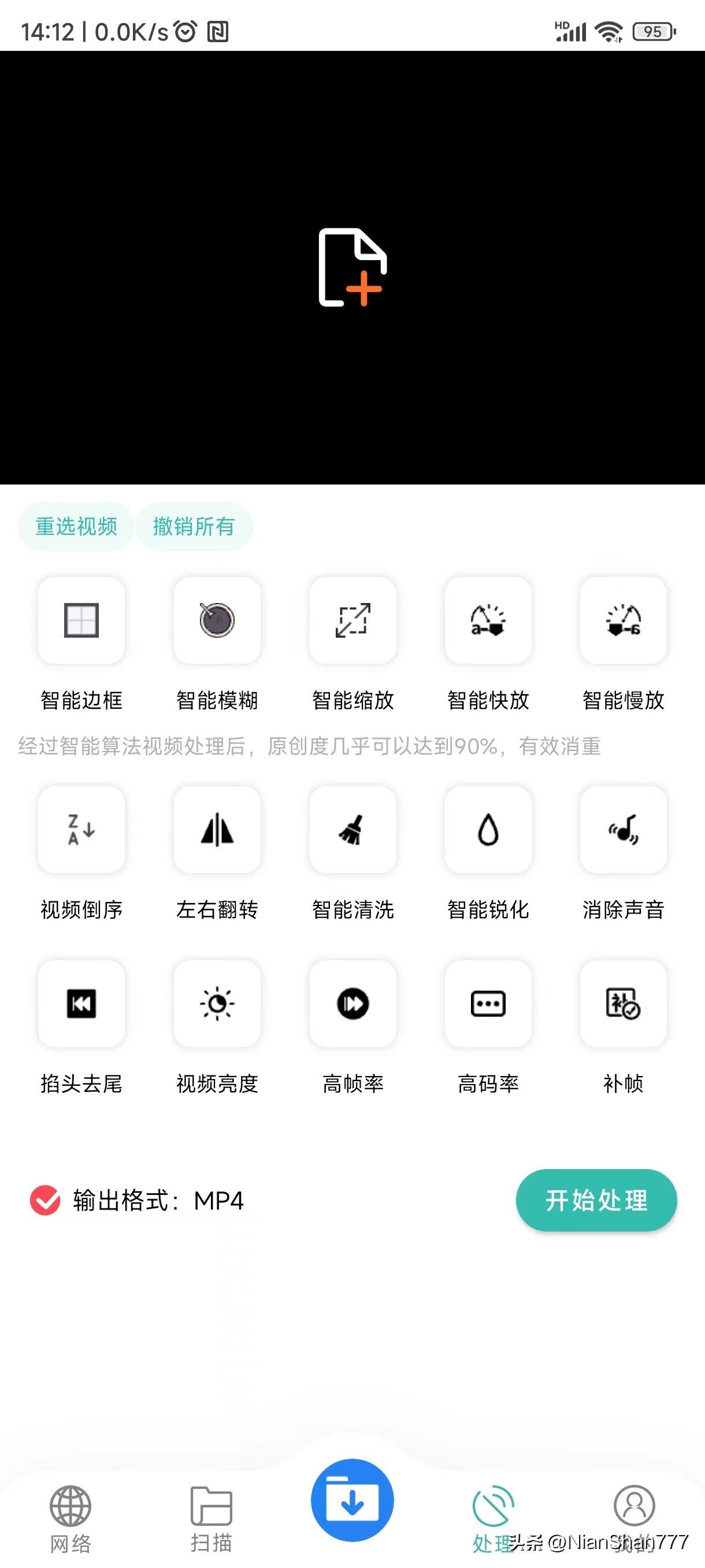Toggle the 输出格式 MP4 checkbox
The width and height of the screenshot is (705, 1568).
tap(44, 1200)
